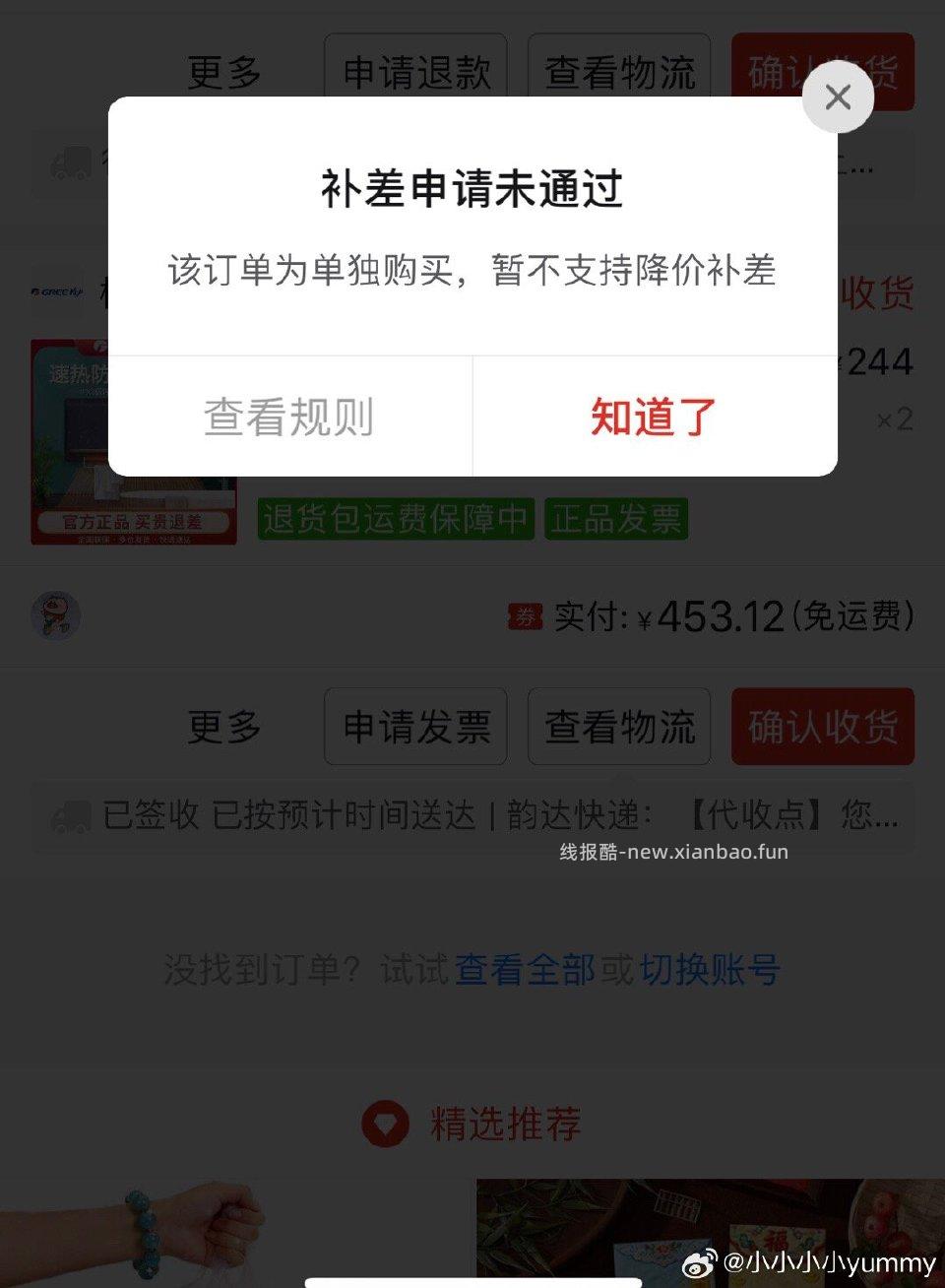Screen dimensions: 945x1288
Task: Tap the 正品发票 green tag
Action: click(616, 519)
